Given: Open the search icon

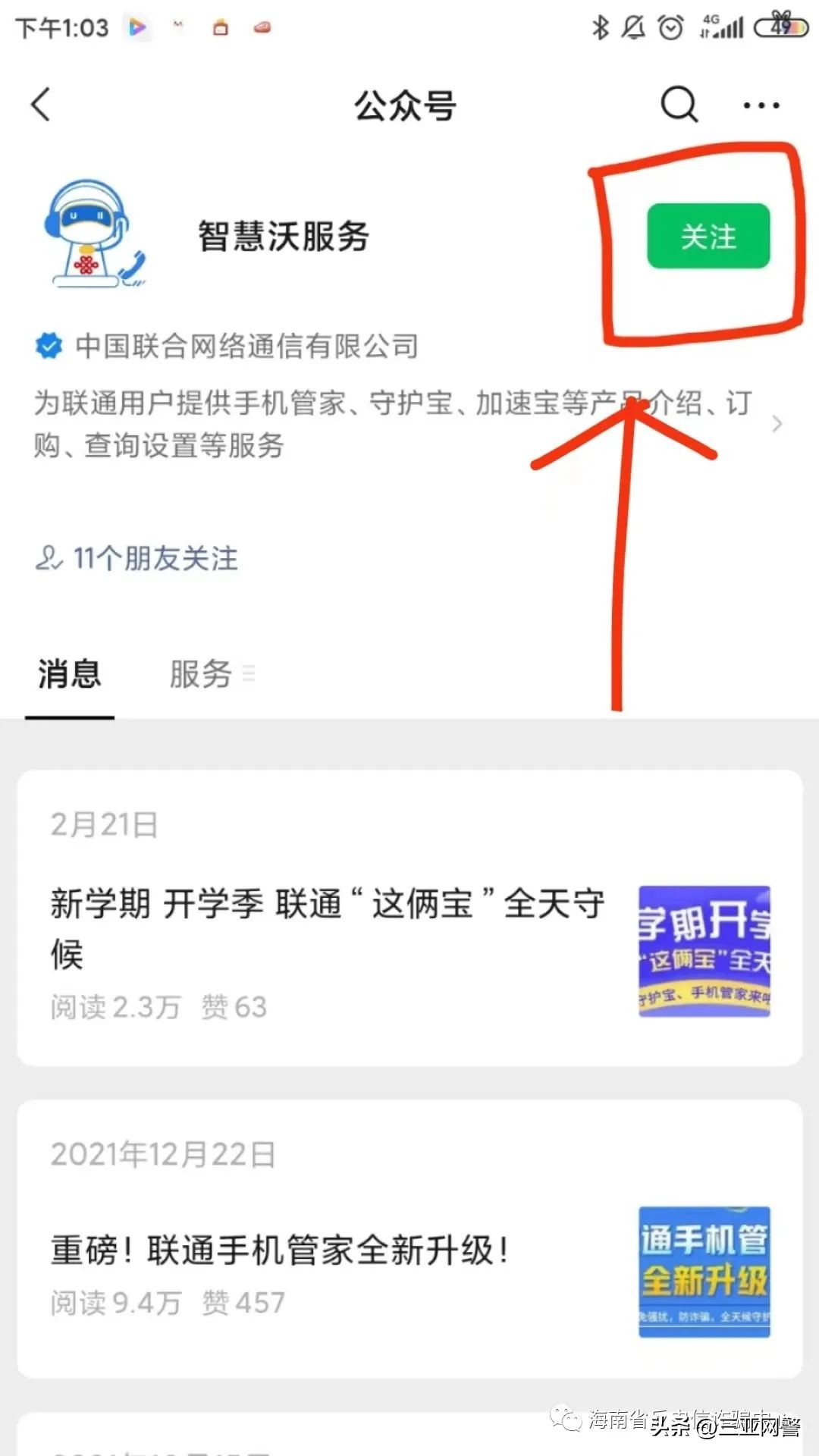Looking at the screenshot, I should pos(677,104).
